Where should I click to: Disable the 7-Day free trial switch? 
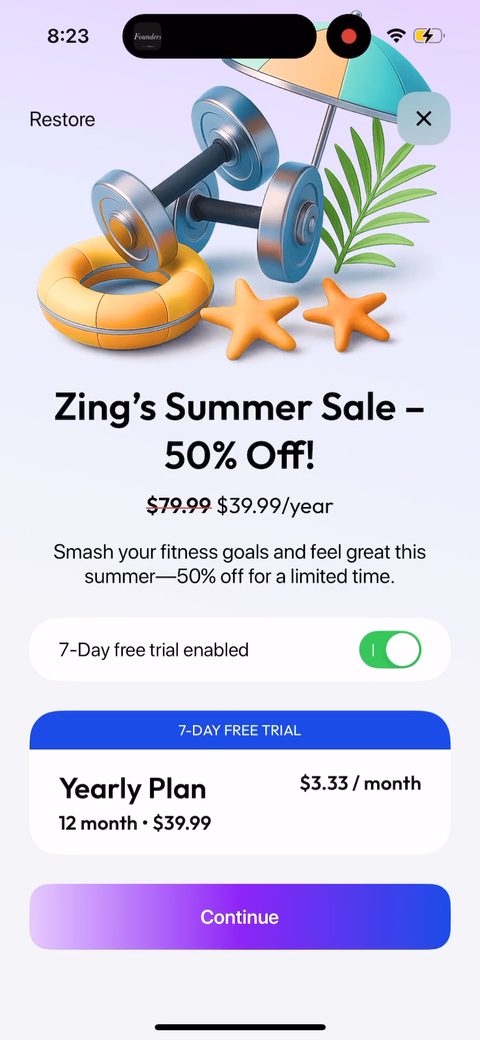pyautogui.click(x=390, y=650)
